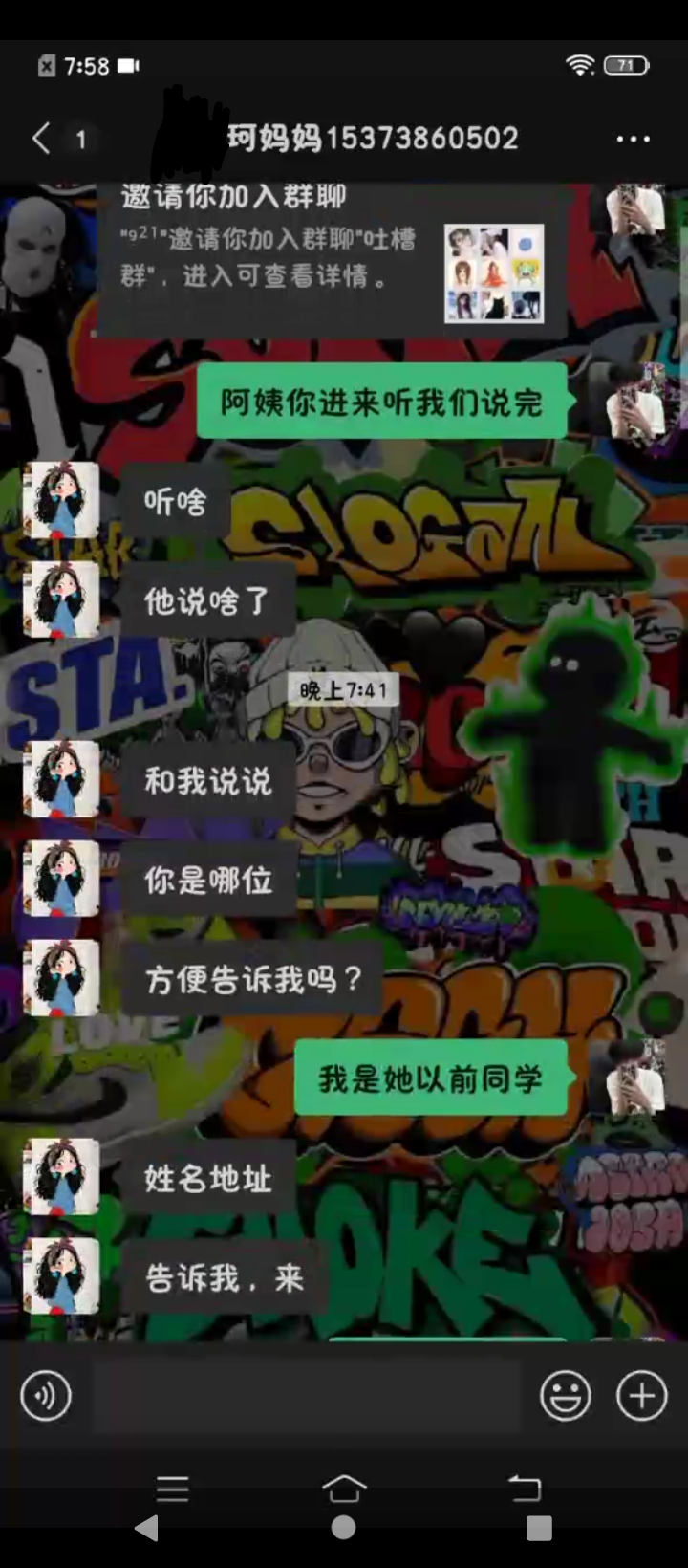Open the chat's three-dot options menu

[x=633, y=139]
